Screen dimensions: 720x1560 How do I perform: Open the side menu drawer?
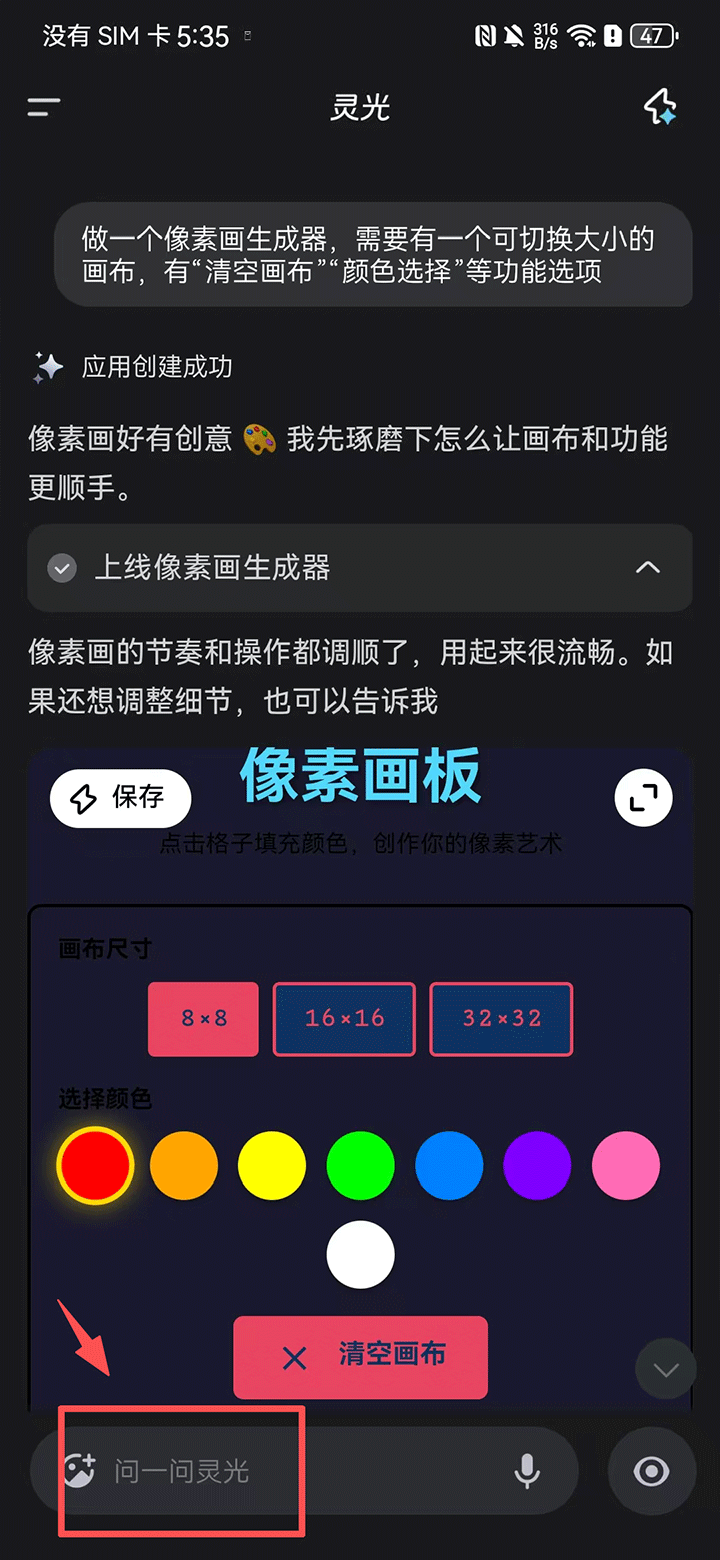(x=44, y=108)
